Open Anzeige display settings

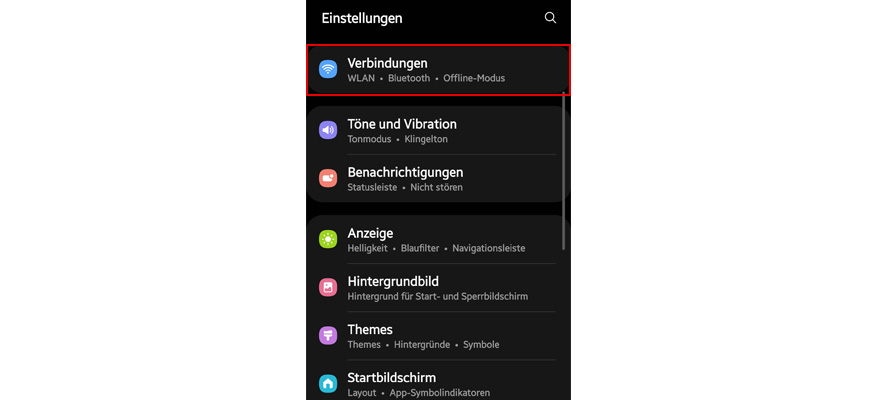pyautogui.click(x=438, y=239)
